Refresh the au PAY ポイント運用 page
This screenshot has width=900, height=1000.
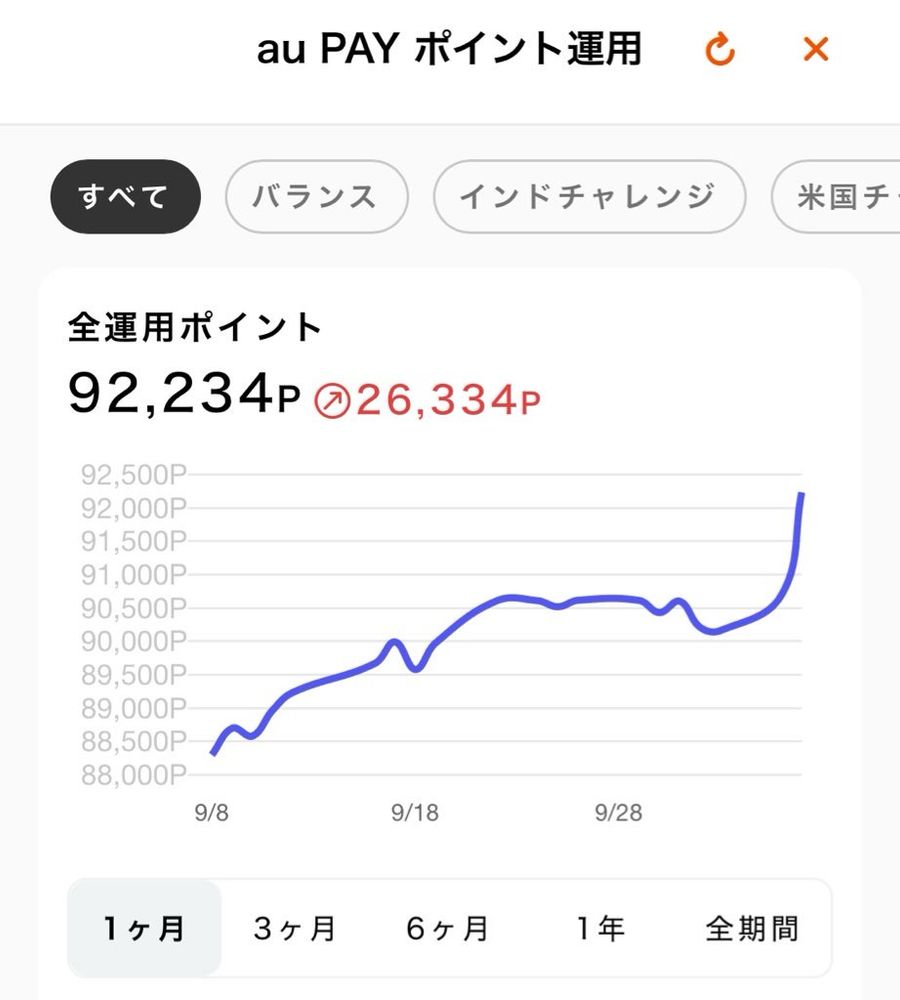(x=719, y=49)
